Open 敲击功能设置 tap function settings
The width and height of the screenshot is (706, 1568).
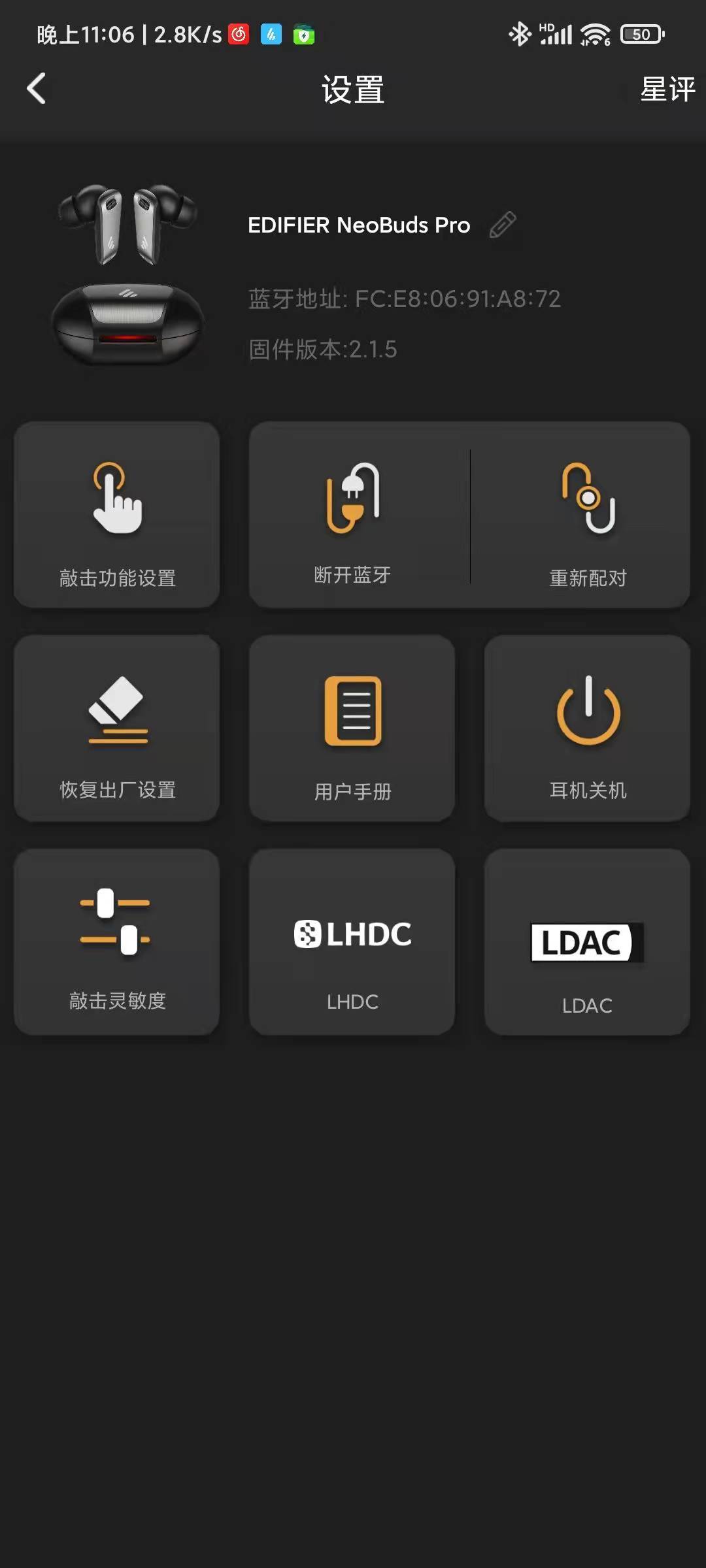(117, 515)
